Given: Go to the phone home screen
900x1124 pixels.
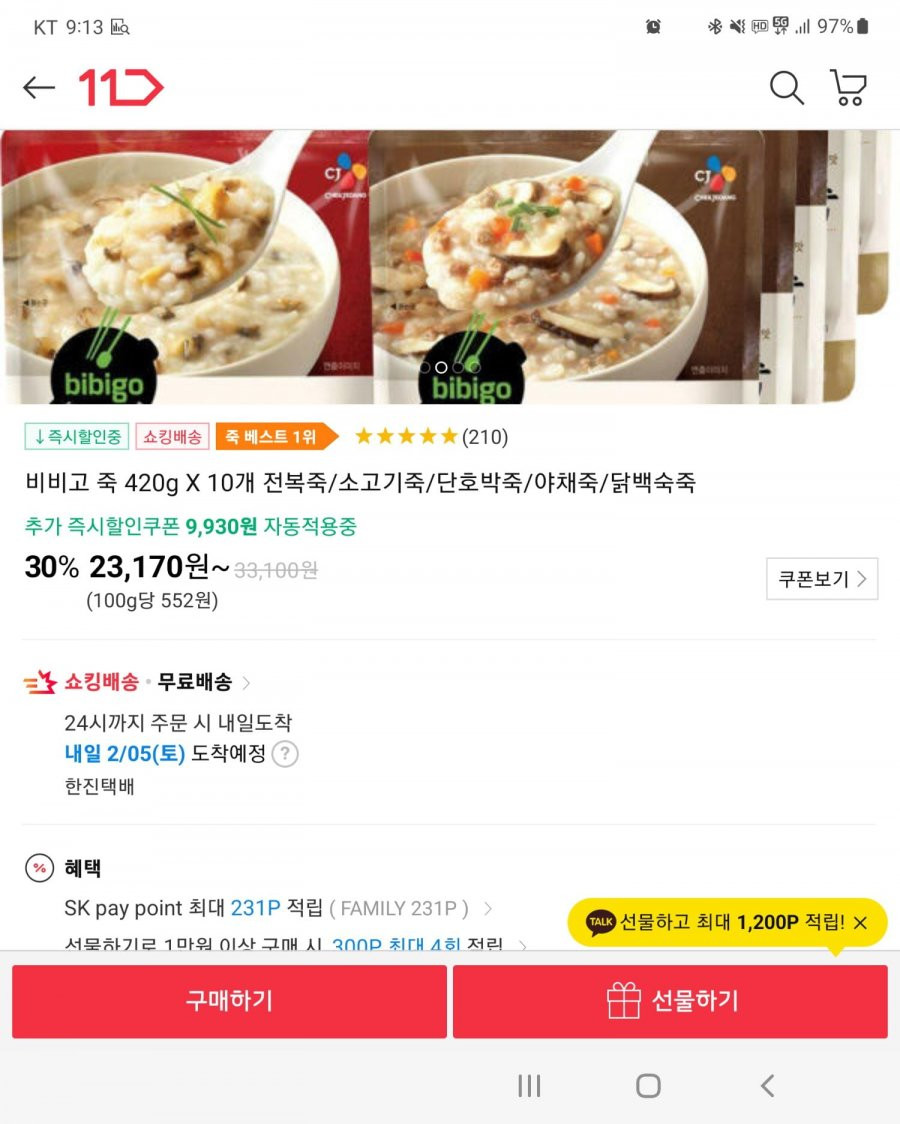Looking at the screenshot, I should coord(648,1086).
